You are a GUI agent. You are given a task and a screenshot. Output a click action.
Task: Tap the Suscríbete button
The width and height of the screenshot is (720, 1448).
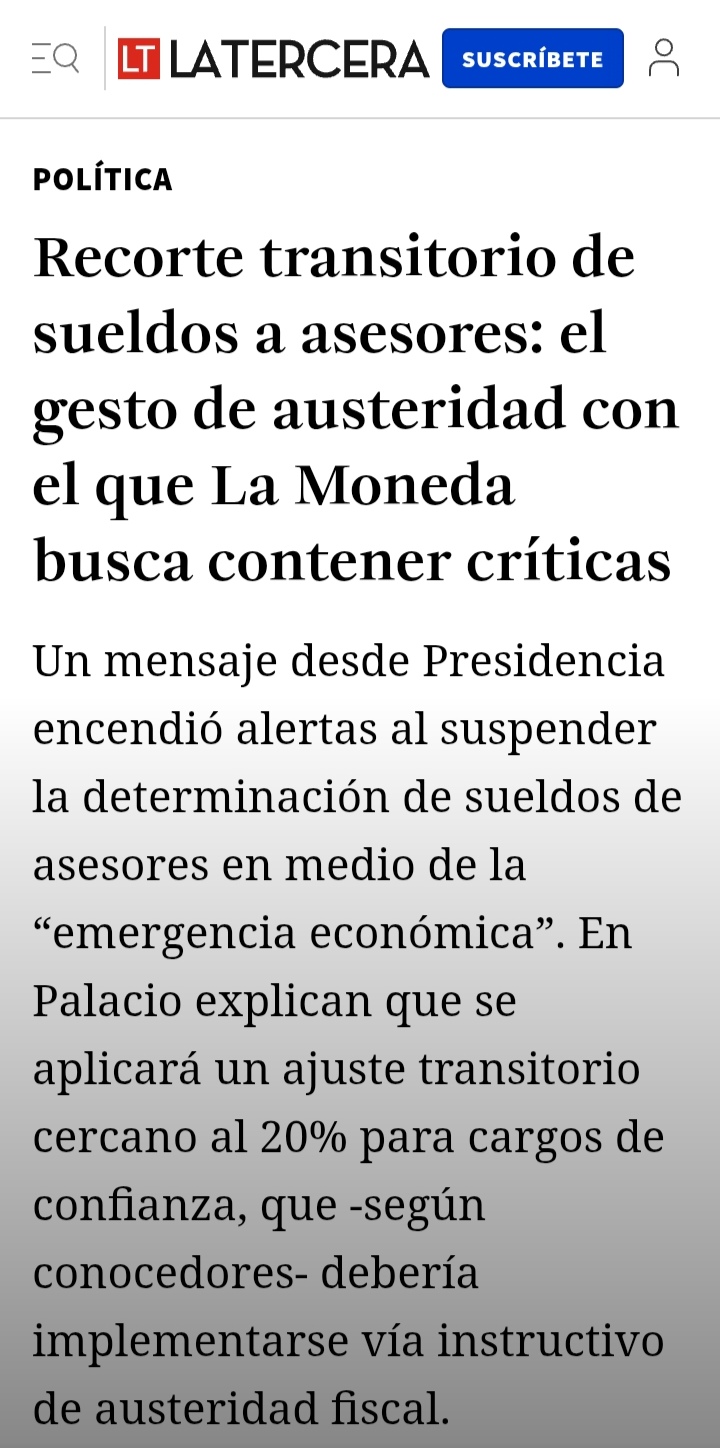pos(532,59)
